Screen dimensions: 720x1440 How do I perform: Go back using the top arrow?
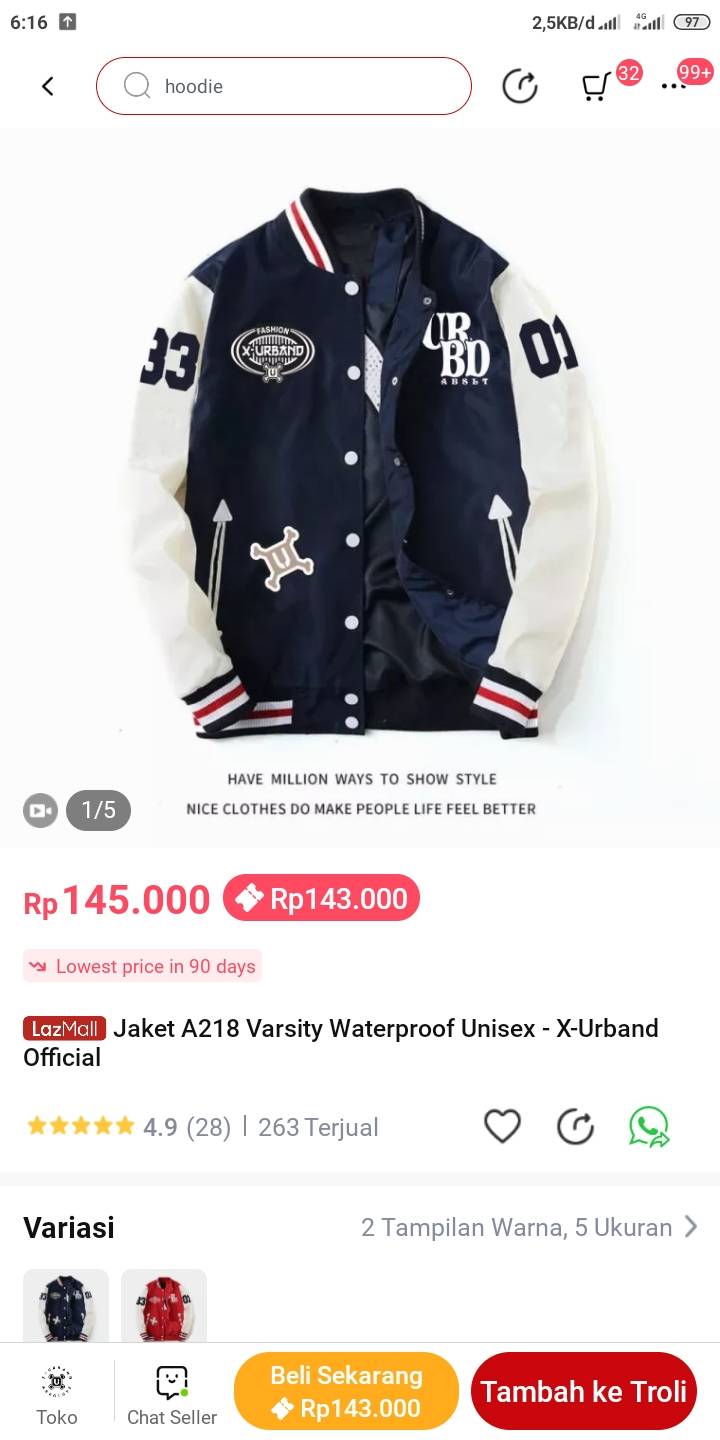(47, 86)
